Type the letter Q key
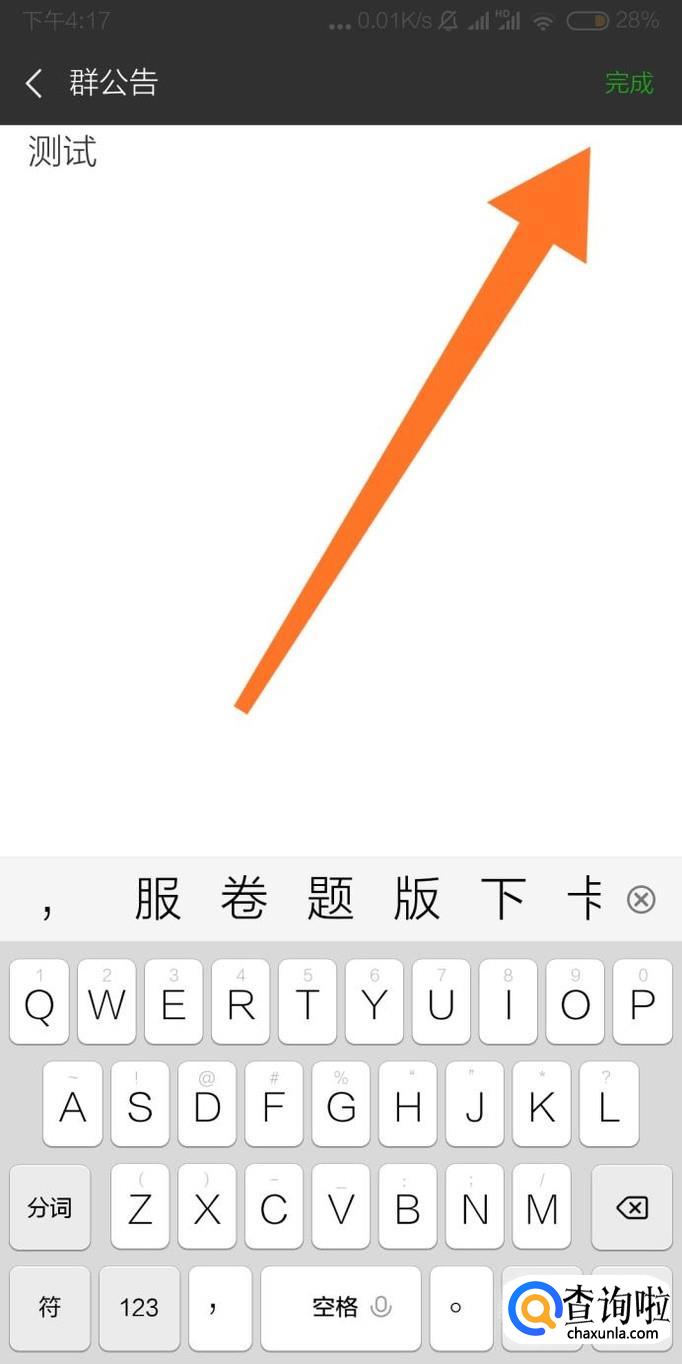 tap(39, 1002)
